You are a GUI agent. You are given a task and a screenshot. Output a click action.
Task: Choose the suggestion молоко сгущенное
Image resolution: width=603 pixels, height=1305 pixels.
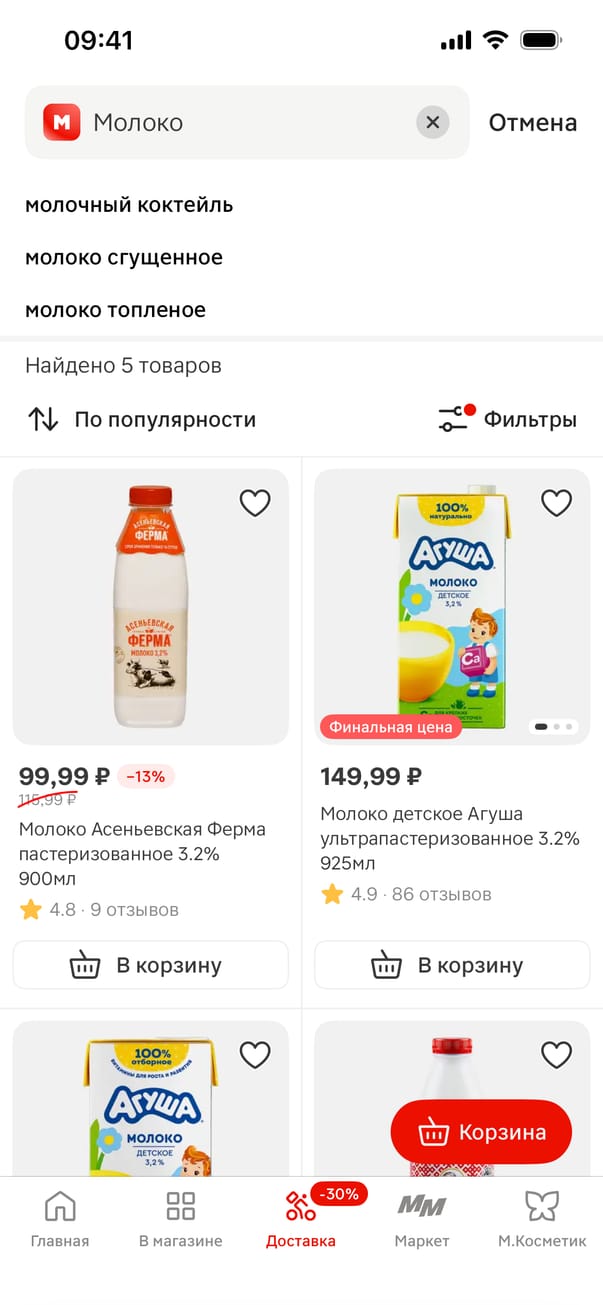[x=124, y=258]
